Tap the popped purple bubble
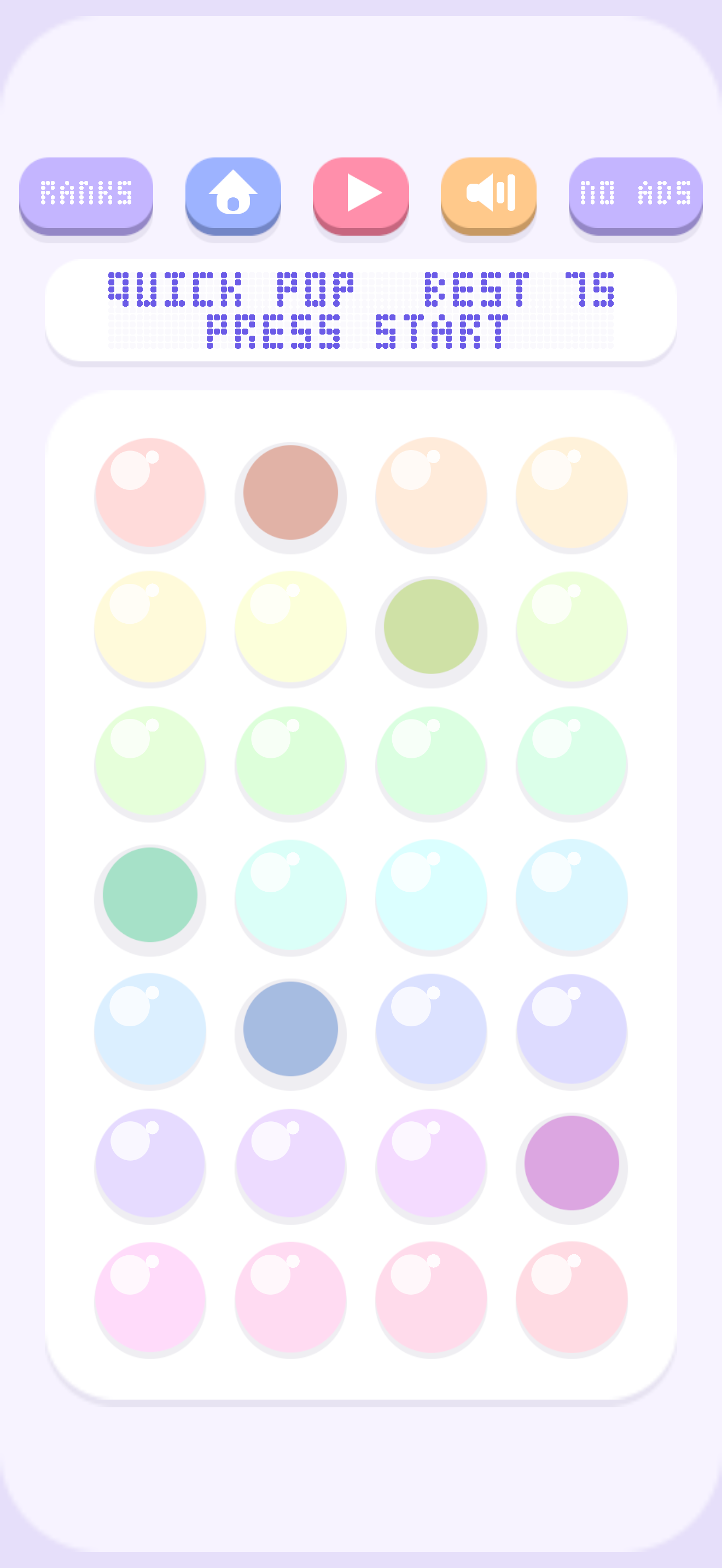Viewport: 722px width, 1568px height. 572,1163
